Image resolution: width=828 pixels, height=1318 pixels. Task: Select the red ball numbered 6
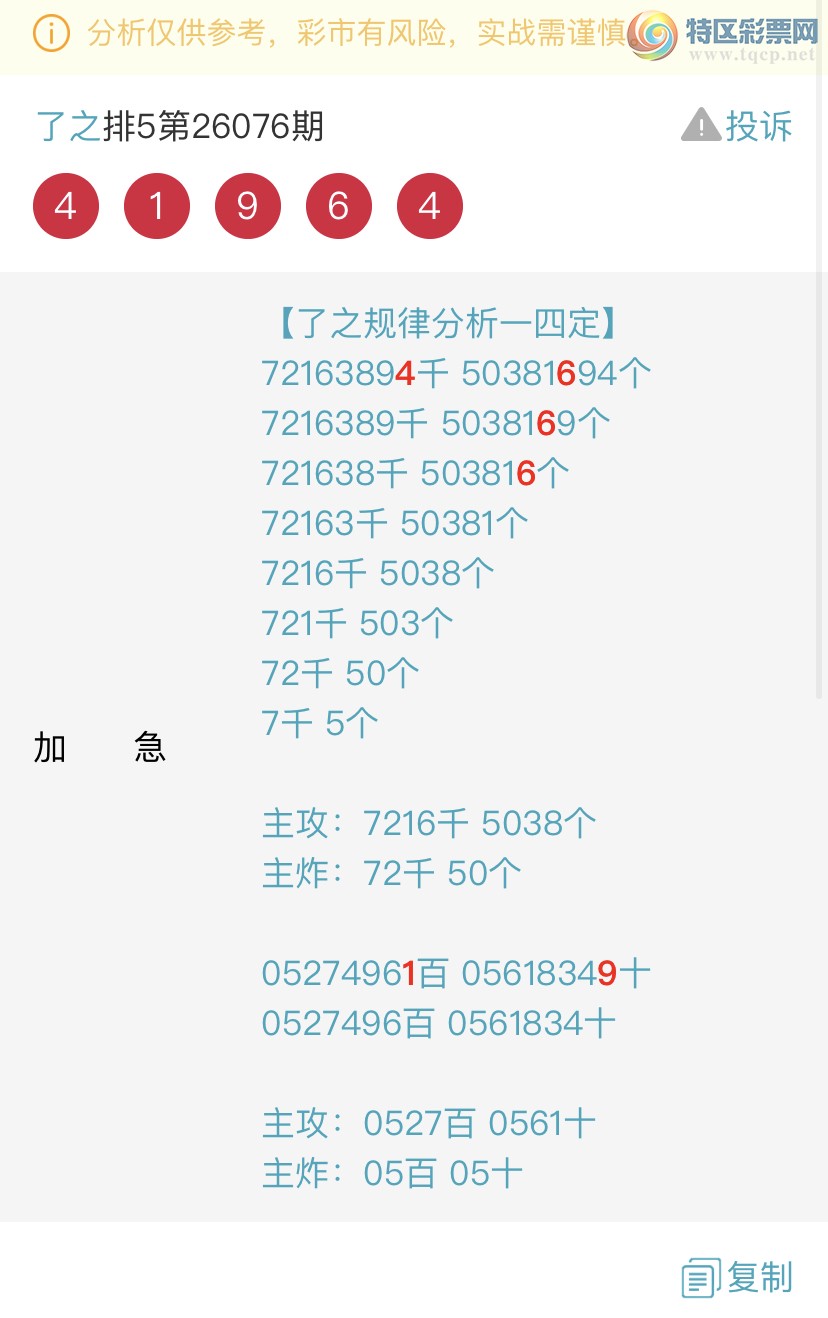click(x=338, y=205)
